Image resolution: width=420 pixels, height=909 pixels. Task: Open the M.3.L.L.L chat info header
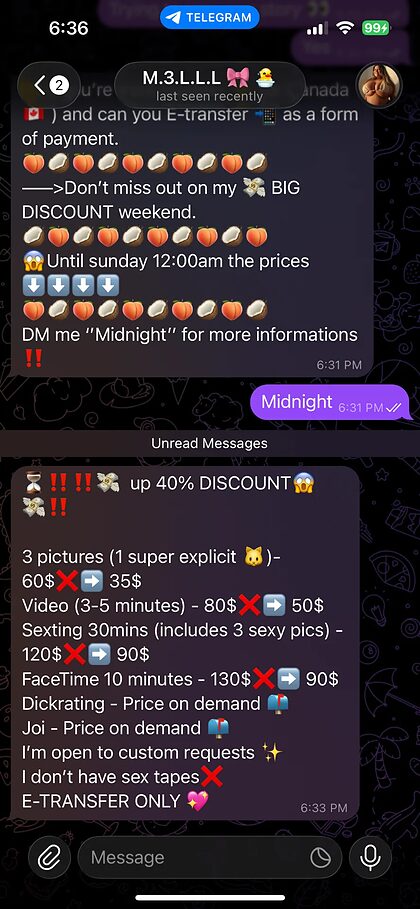209,85
